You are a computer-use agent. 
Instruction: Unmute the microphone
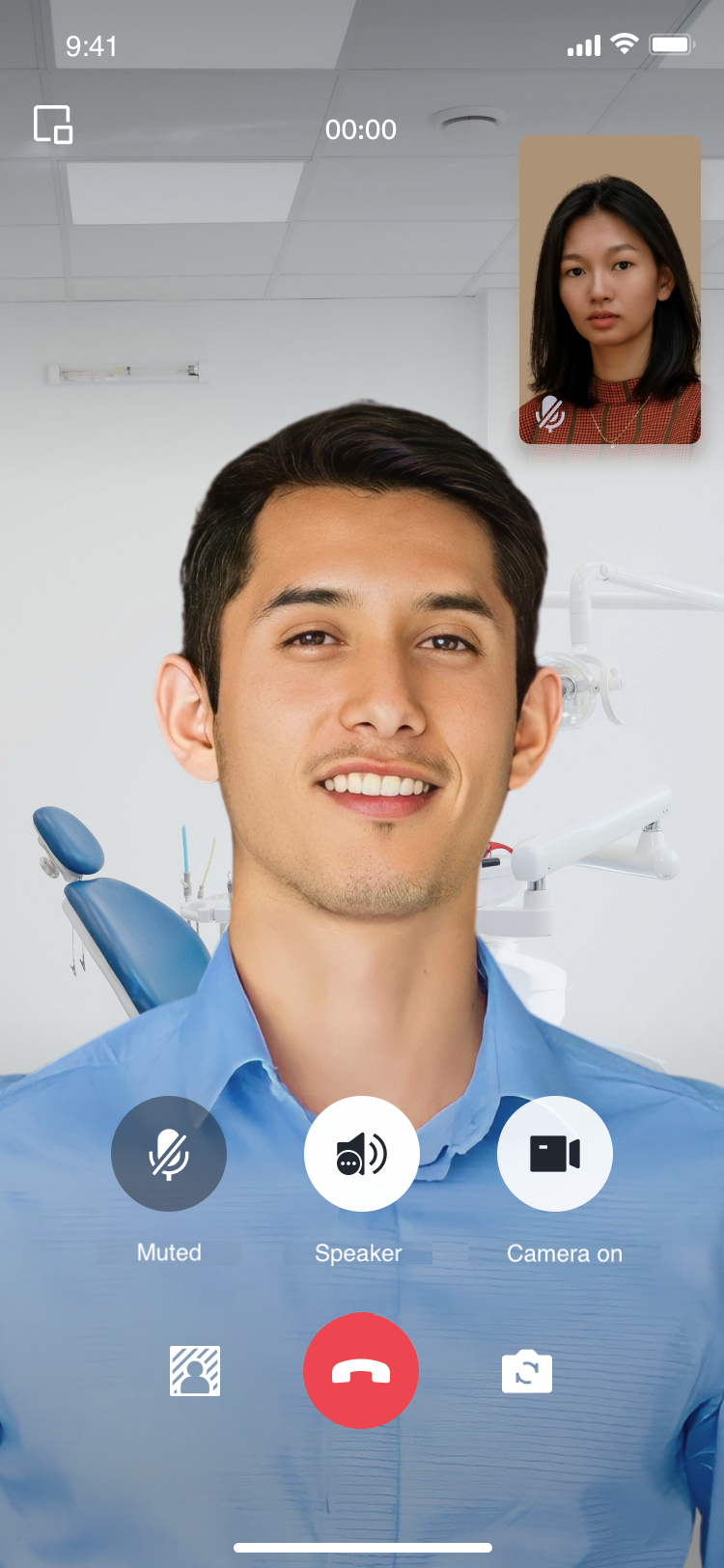point(169,1153)
